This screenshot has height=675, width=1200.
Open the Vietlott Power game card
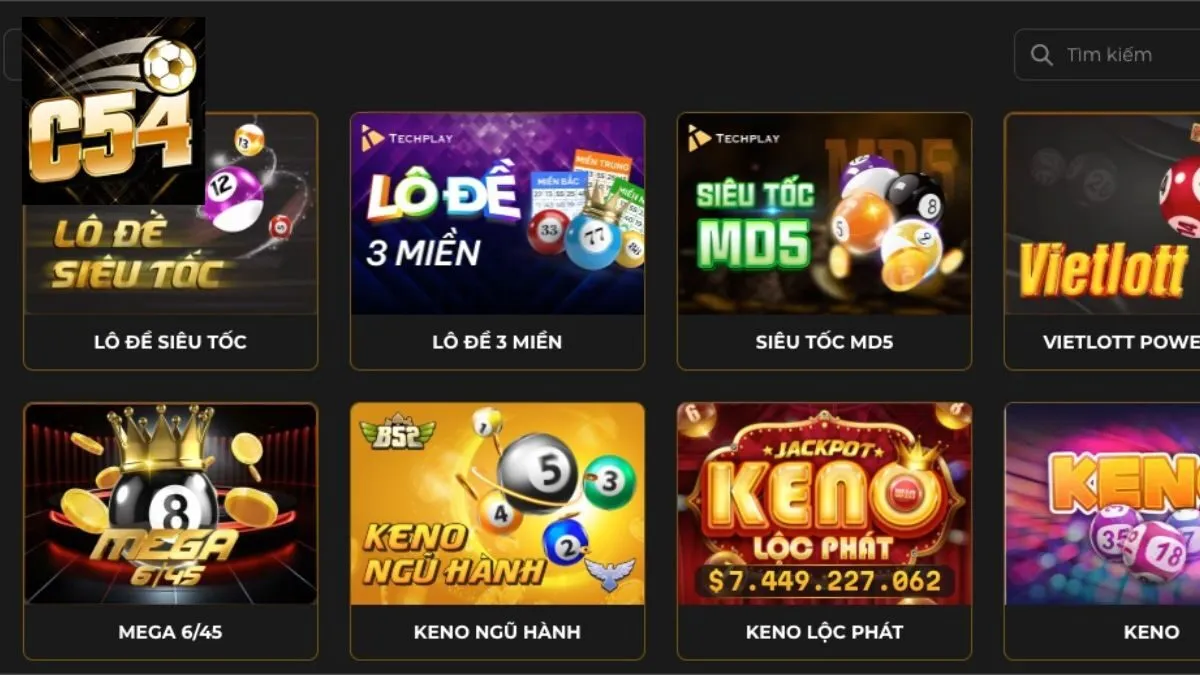[x=1102, y=240]
